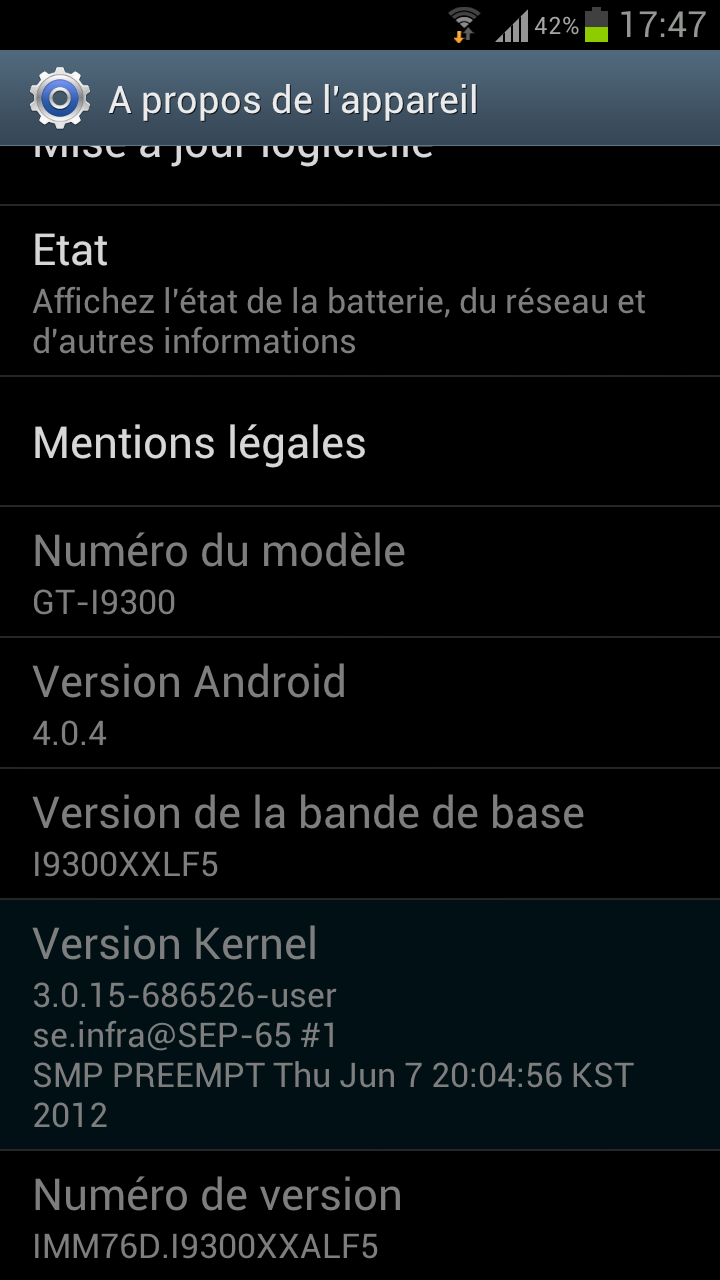Open the Etat status row
The image size is (720, 1280).
[x=360, y=292]
